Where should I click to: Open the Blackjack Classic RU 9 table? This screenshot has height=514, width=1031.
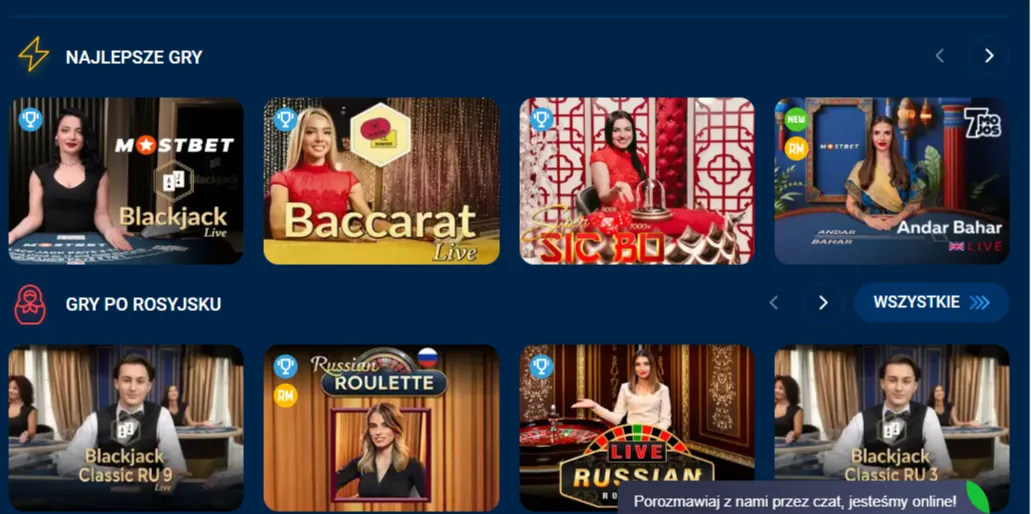[126, 428]
